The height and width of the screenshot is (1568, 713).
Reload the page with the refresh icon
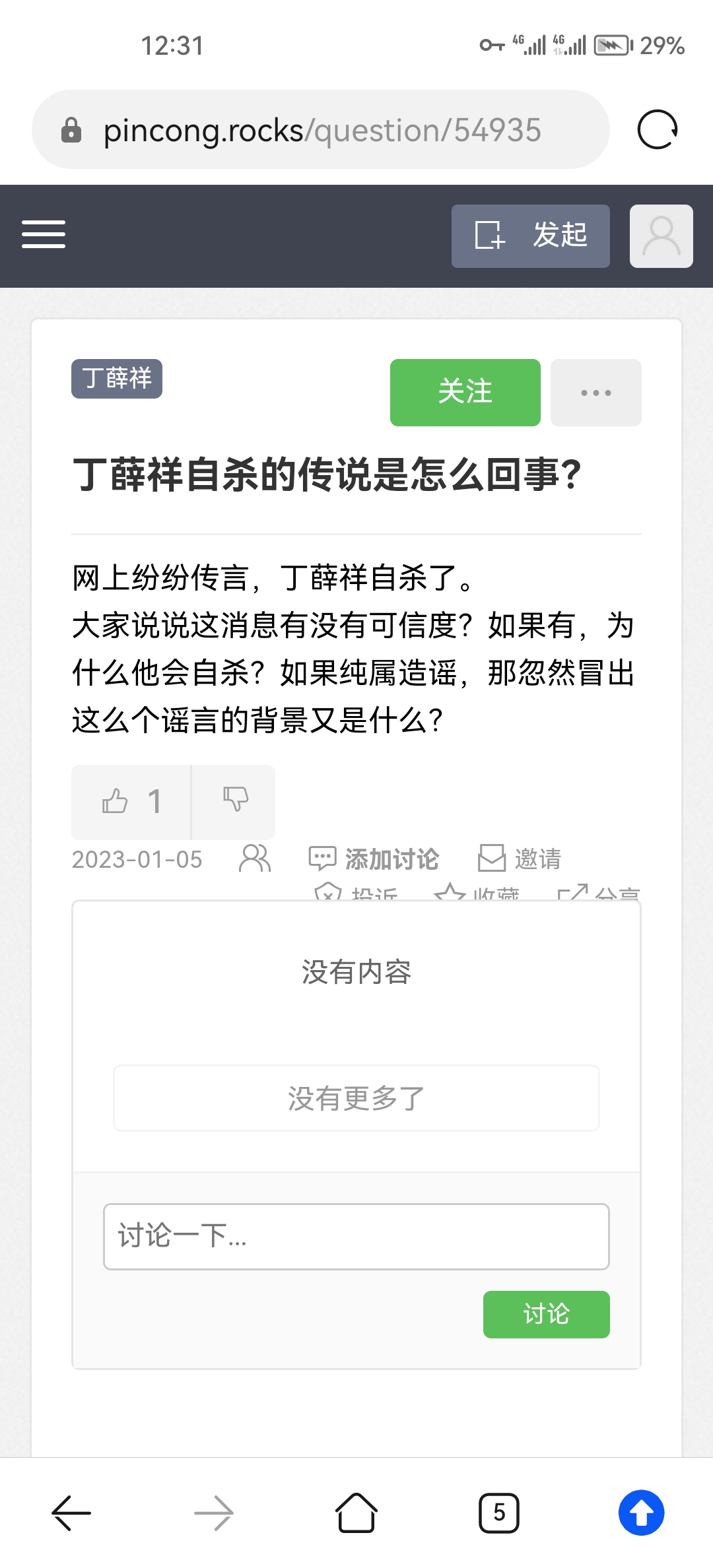click(658, 129)
